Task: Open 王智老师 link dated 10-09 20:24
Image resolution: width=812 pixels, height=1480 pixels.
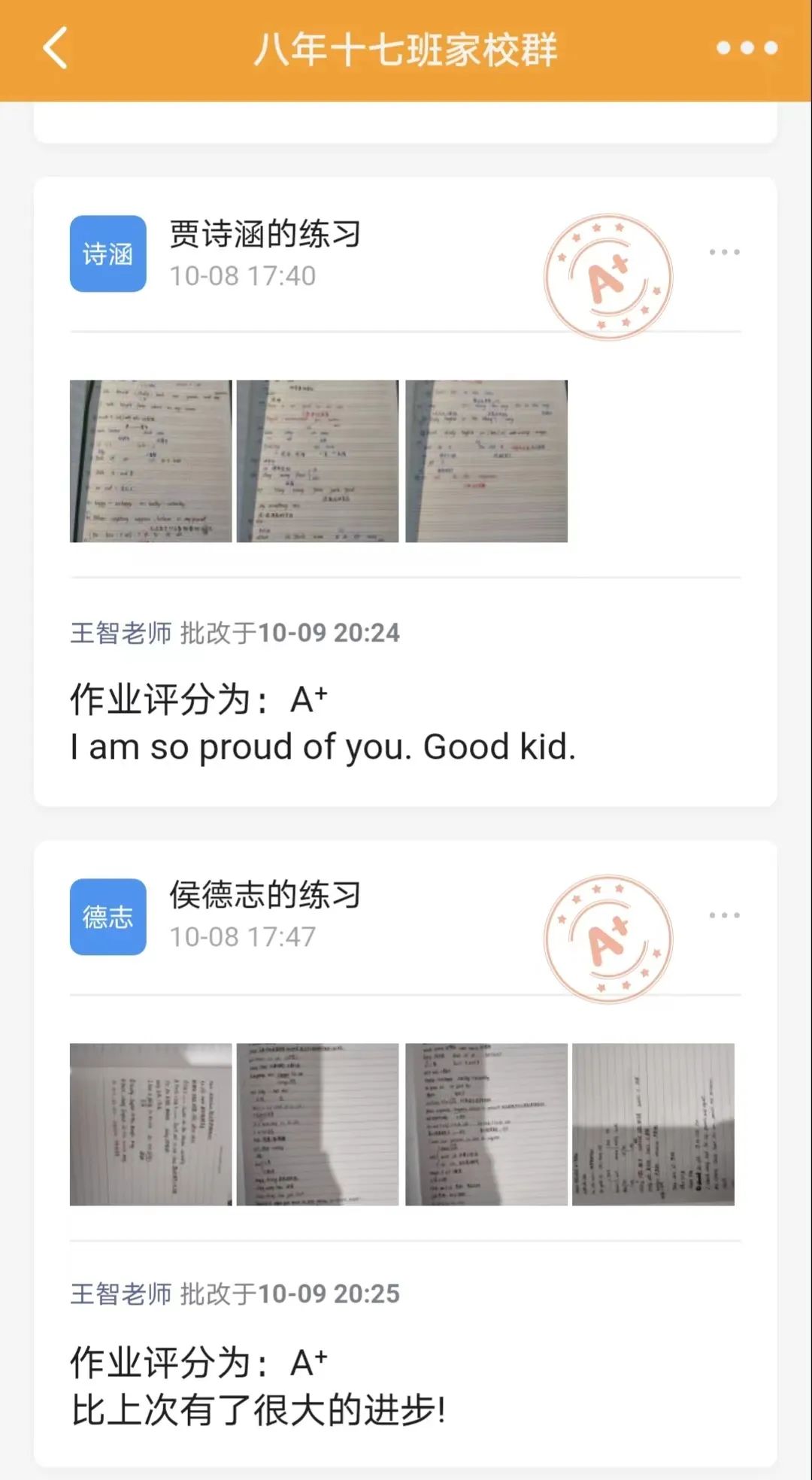Action: click(121, 633)
